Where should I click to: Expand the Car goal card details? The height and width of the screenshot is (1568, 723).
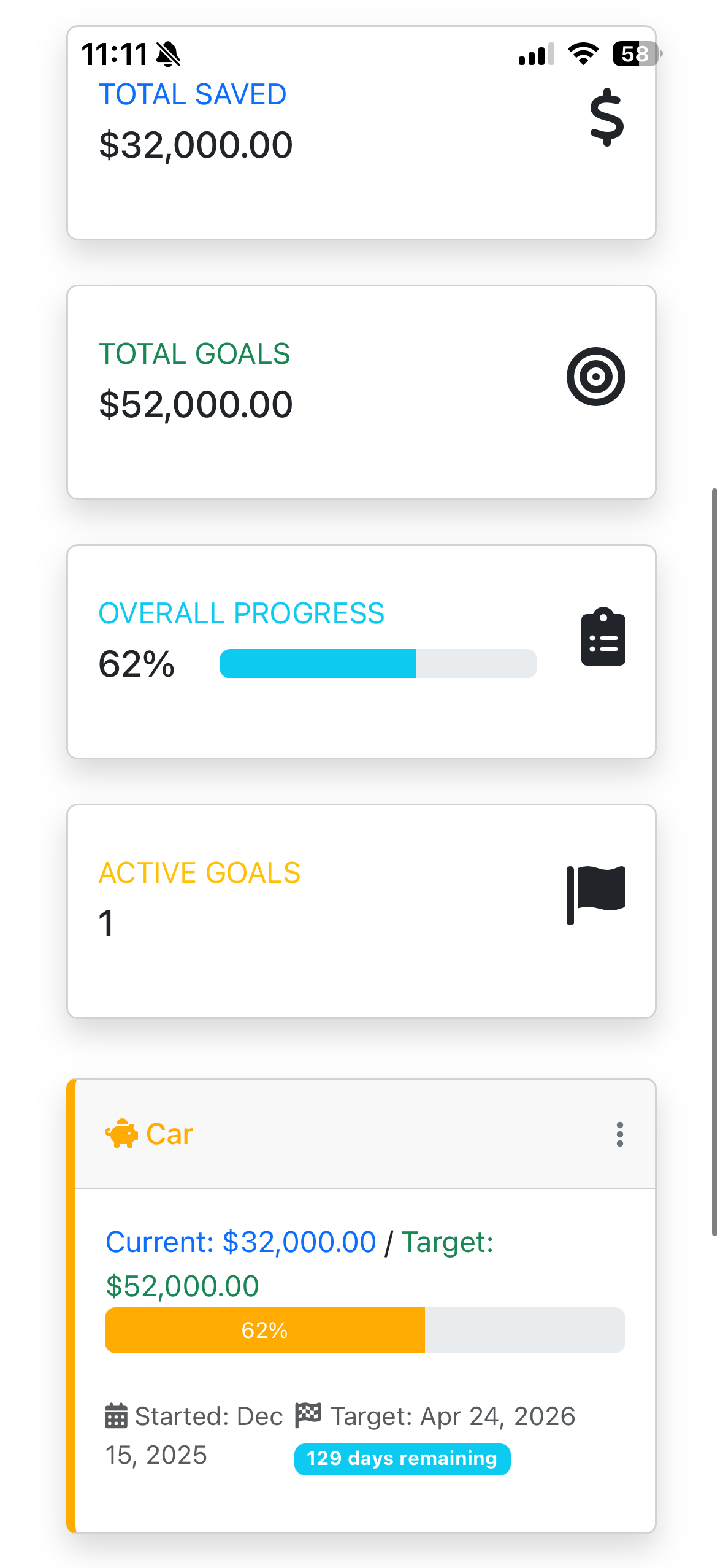(362, 1288)
